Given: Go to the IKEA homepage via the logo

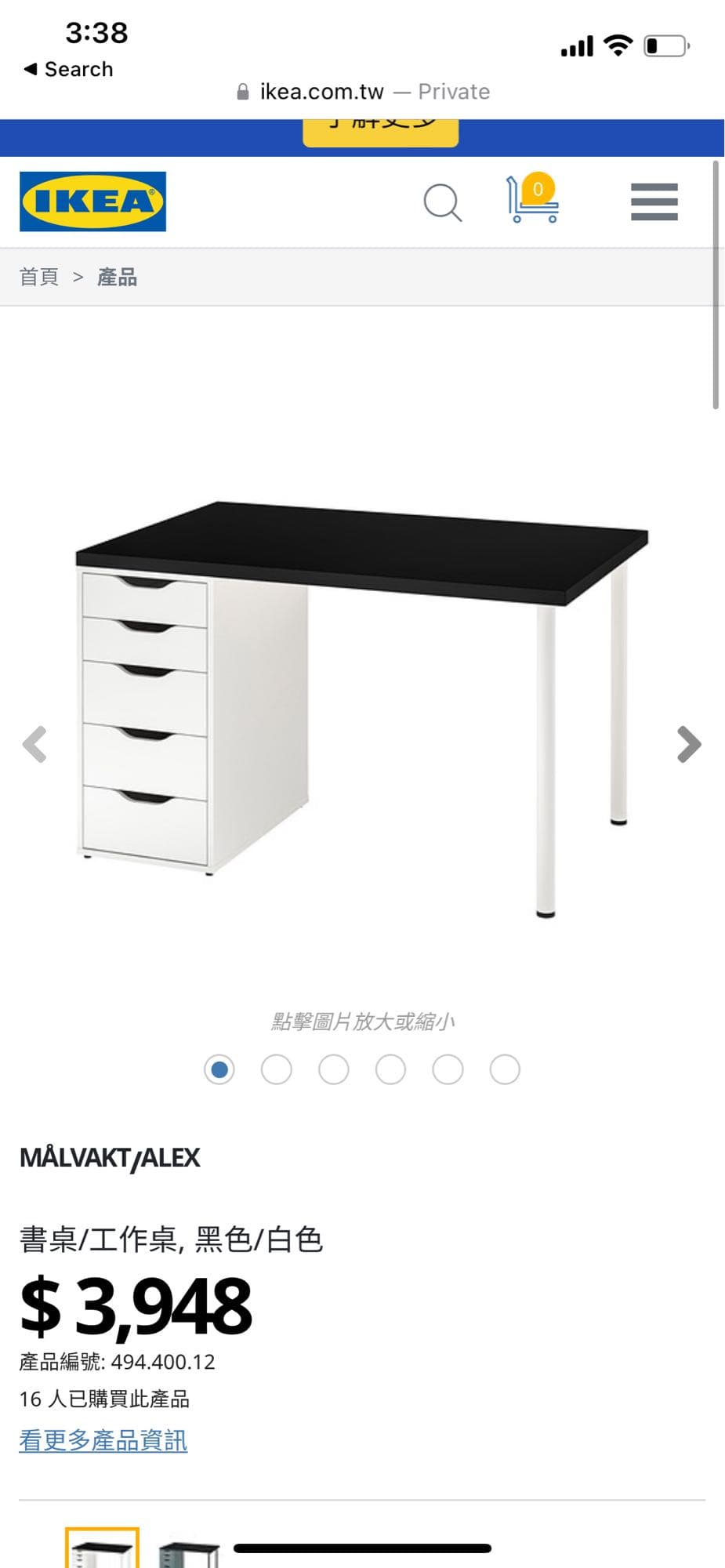Looking at the screenshot, I should (92, 201).
